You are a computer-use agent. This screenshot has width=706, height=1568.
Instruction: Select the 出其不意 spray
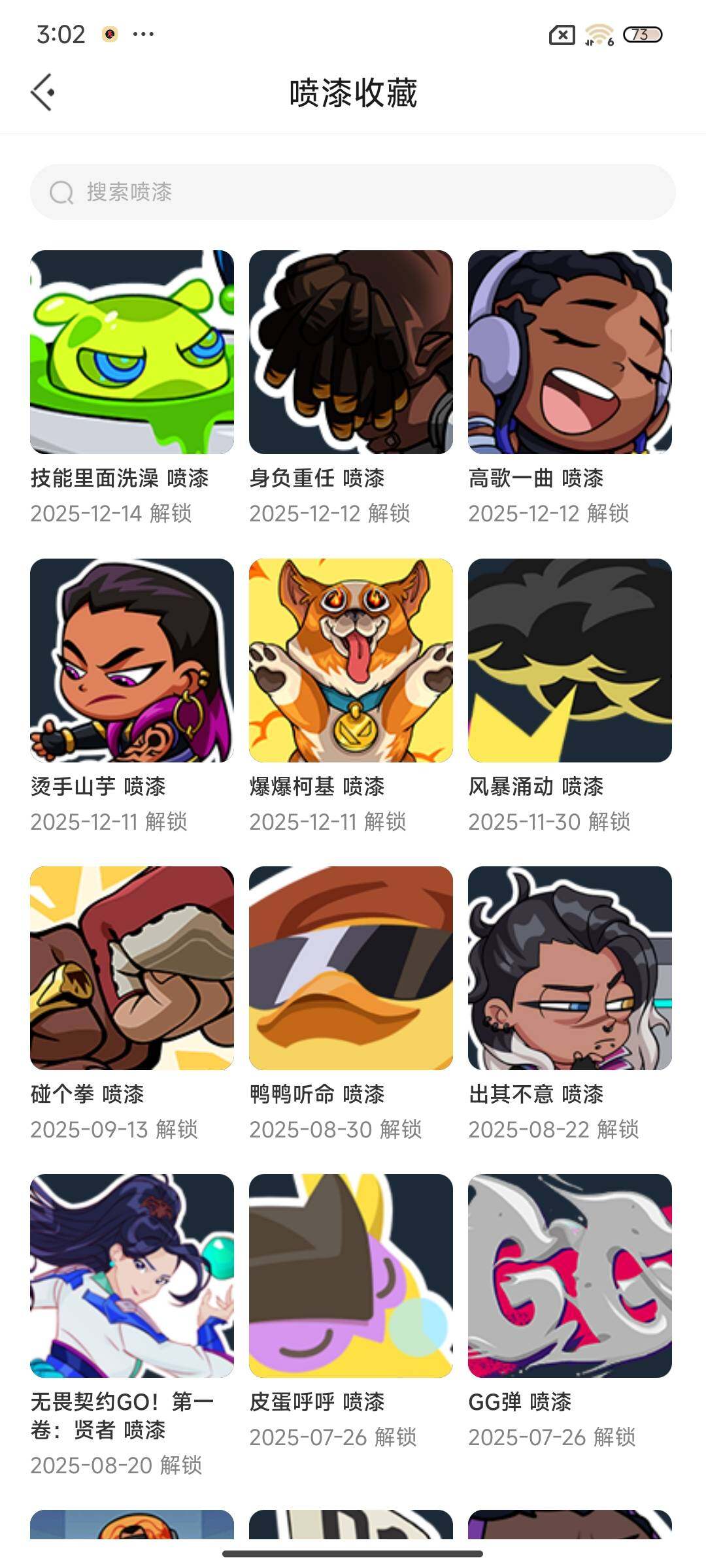pos(570,968)
